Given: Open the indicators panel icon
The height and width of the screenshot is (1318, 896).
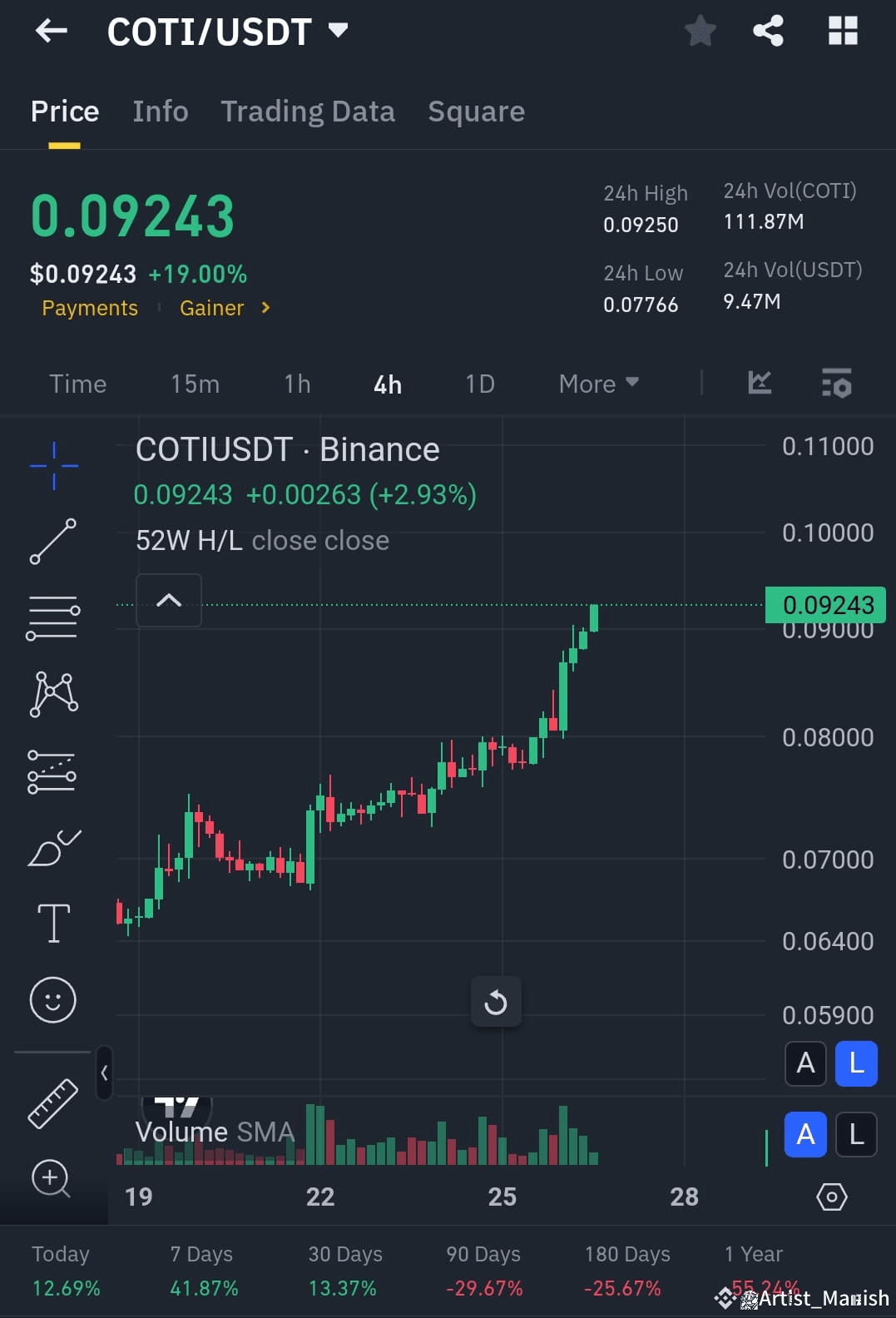Looking at the screenshot, I should tap(836, 384).
